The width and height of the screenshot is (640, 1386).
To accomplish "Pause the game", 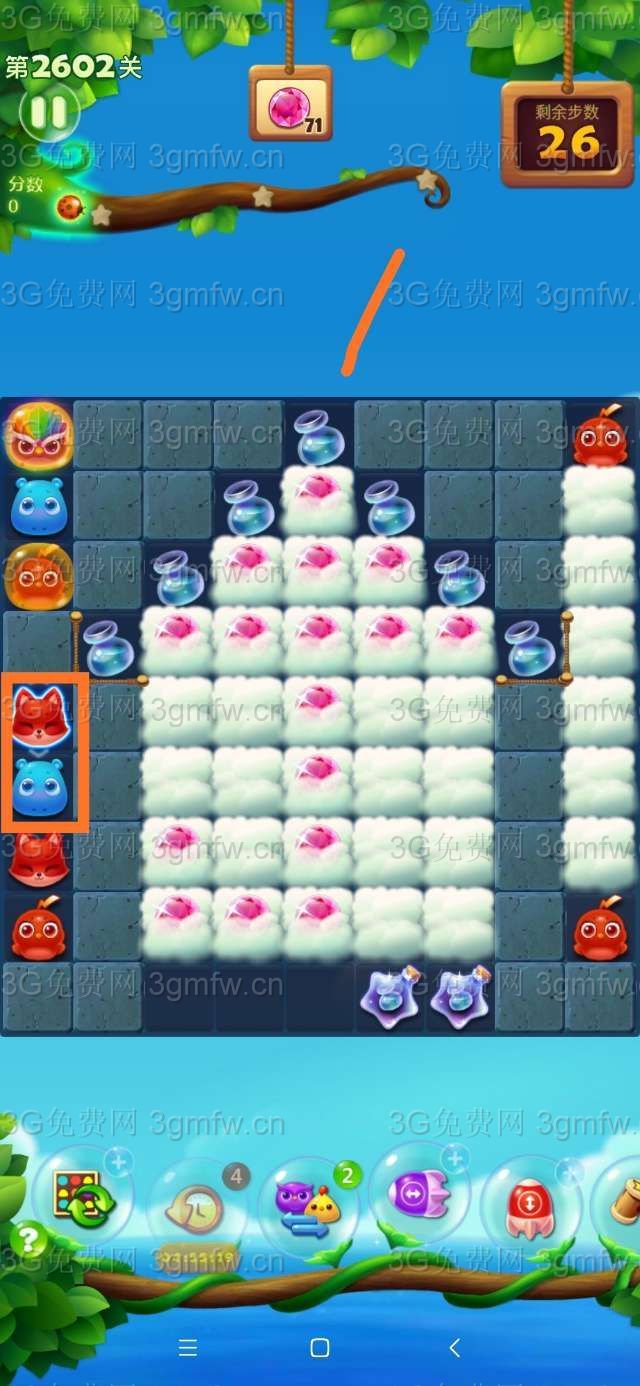I will point(48,112).
